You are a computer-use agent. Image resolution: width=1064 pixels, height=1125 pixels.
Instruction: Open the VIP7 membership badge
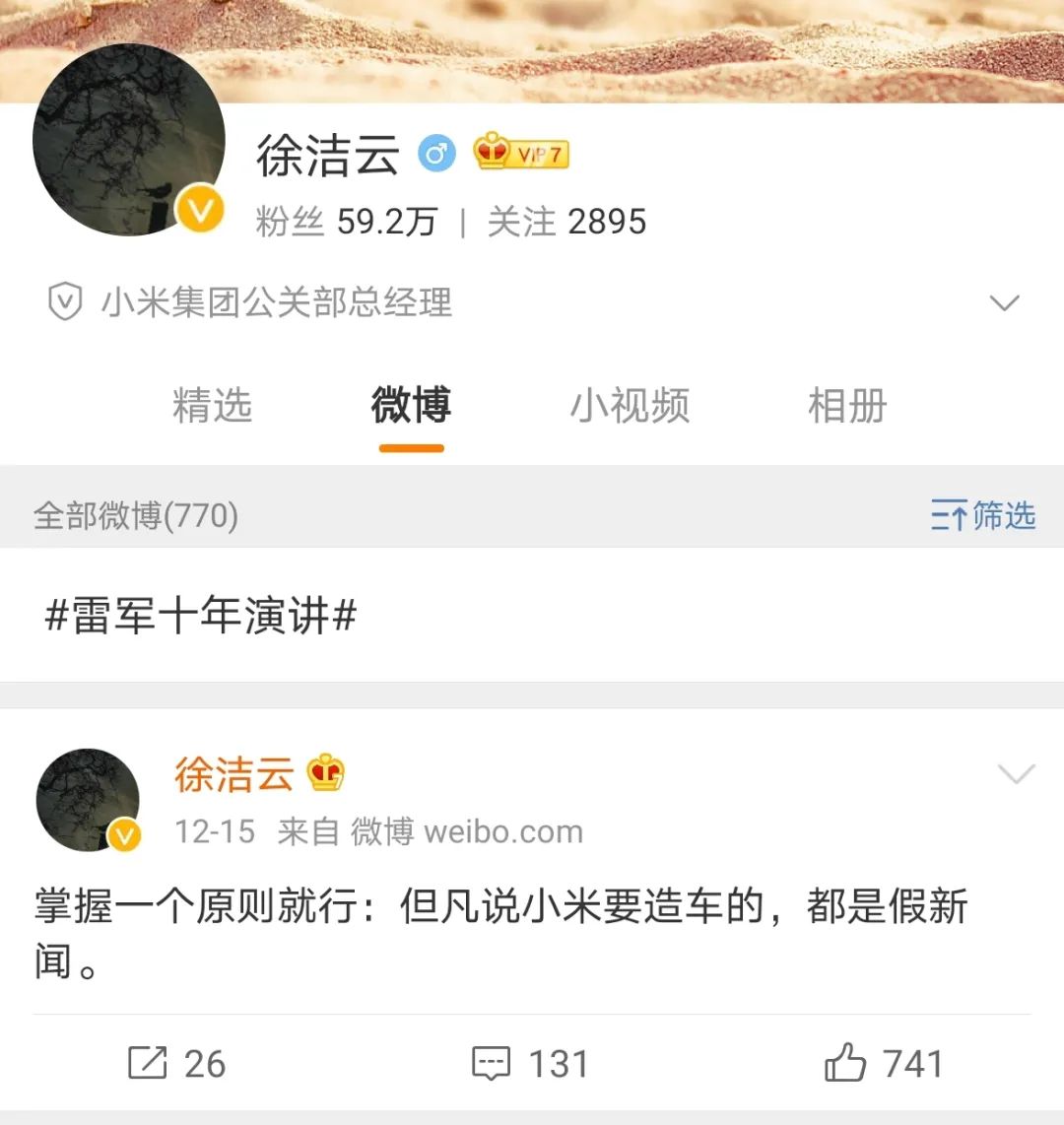pos(521,154)
